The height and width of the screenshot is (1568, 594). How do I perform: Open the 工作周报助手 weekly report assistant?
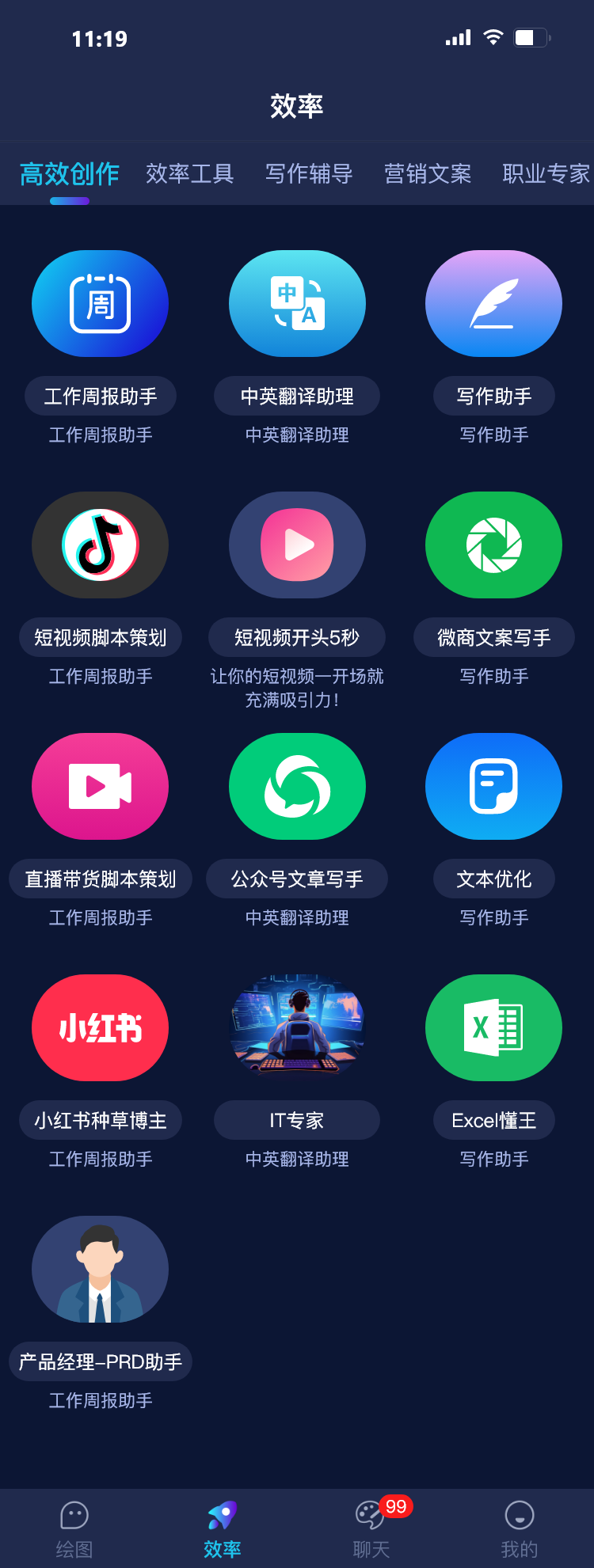(x=100, y=303)
